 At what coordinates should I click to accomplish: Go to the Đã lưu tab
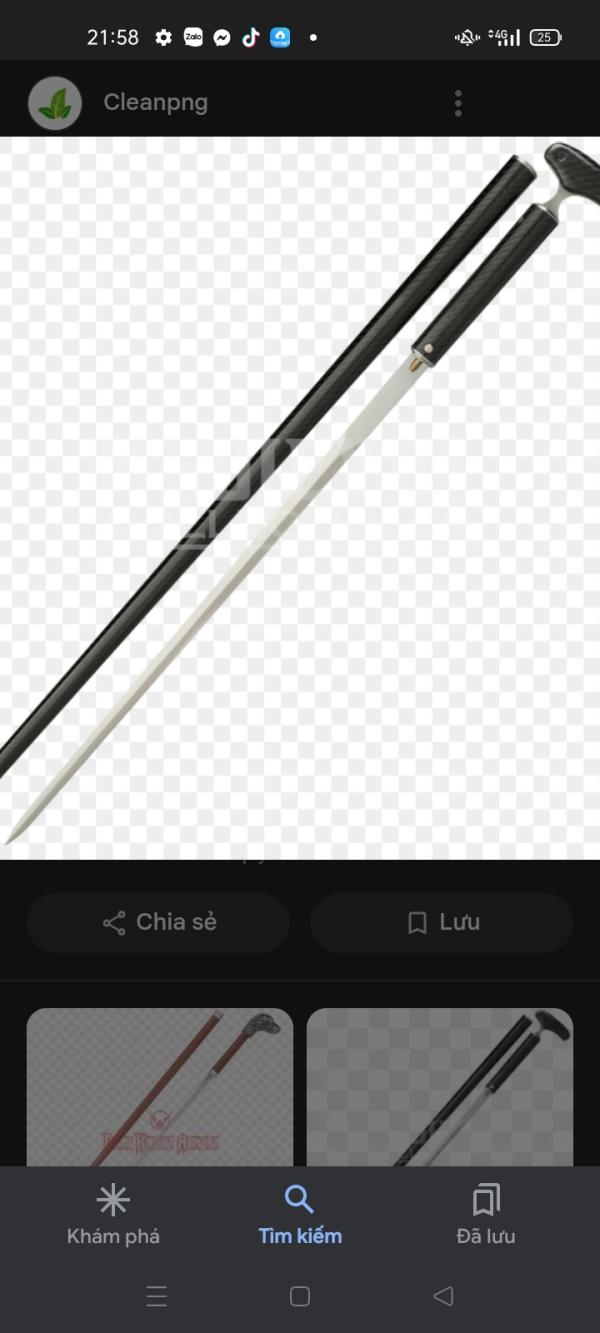click(486, 1215)
